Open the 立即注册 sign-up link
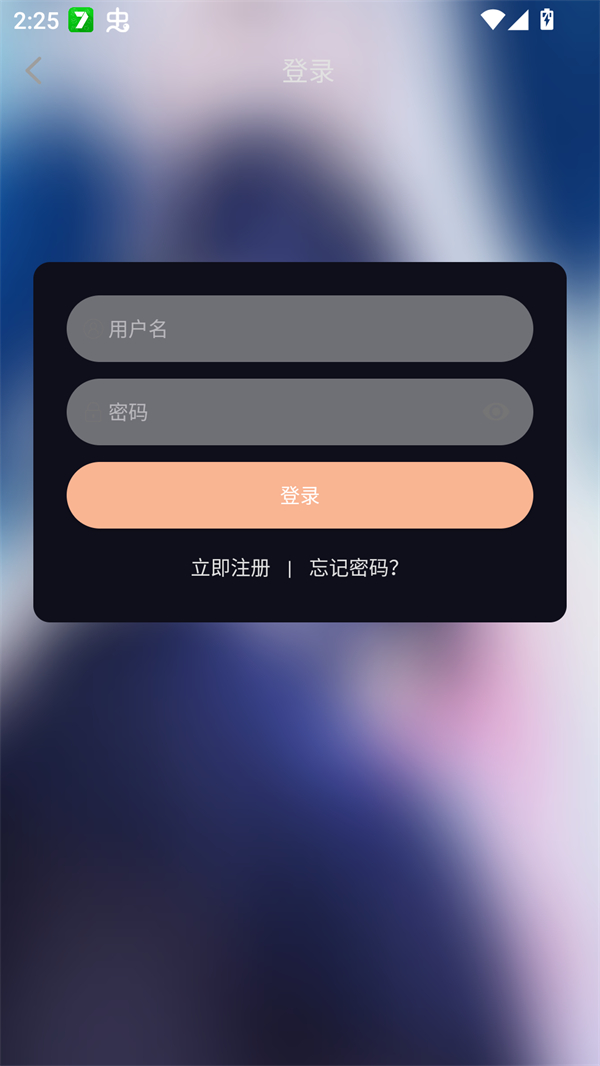Screen dimensions: 600x1066 [231, 568]
